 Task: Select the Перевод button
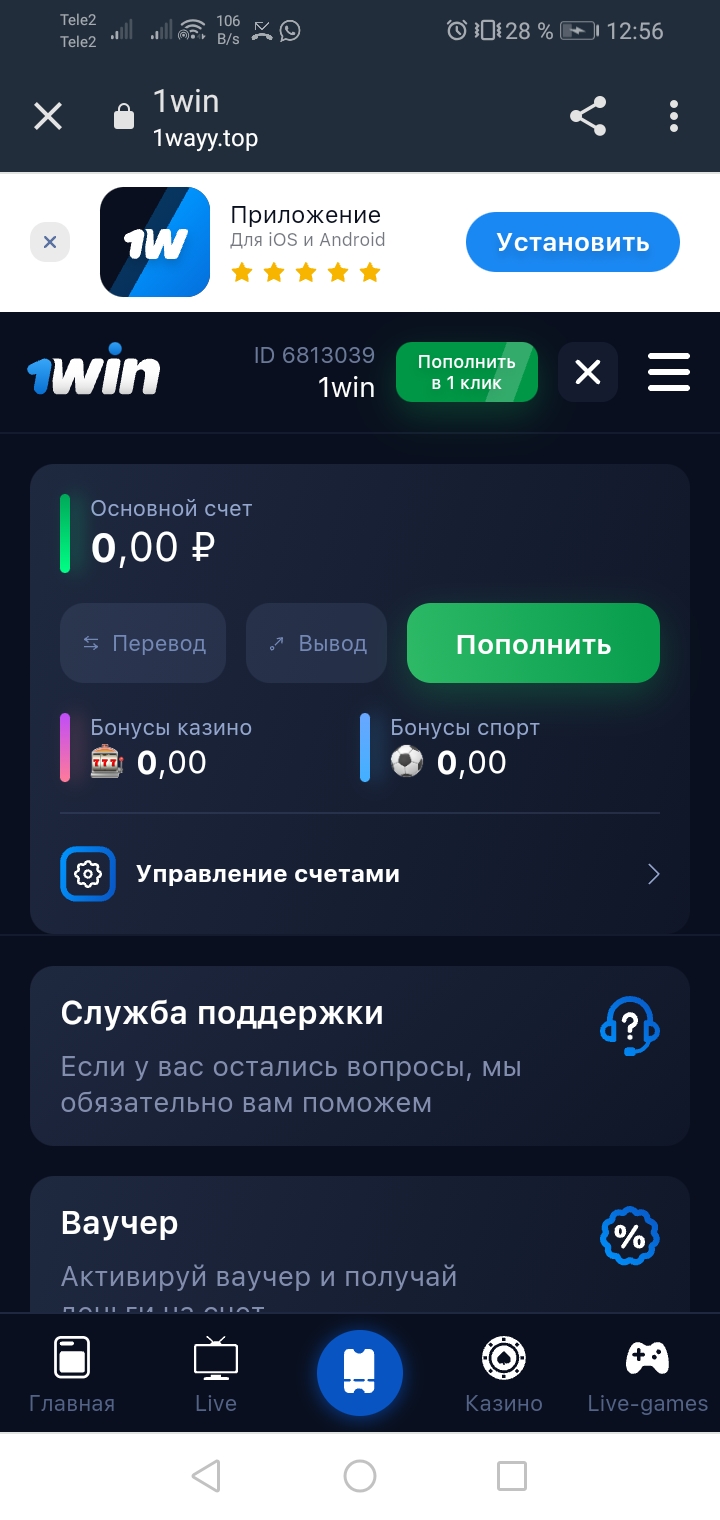(143, 643)
